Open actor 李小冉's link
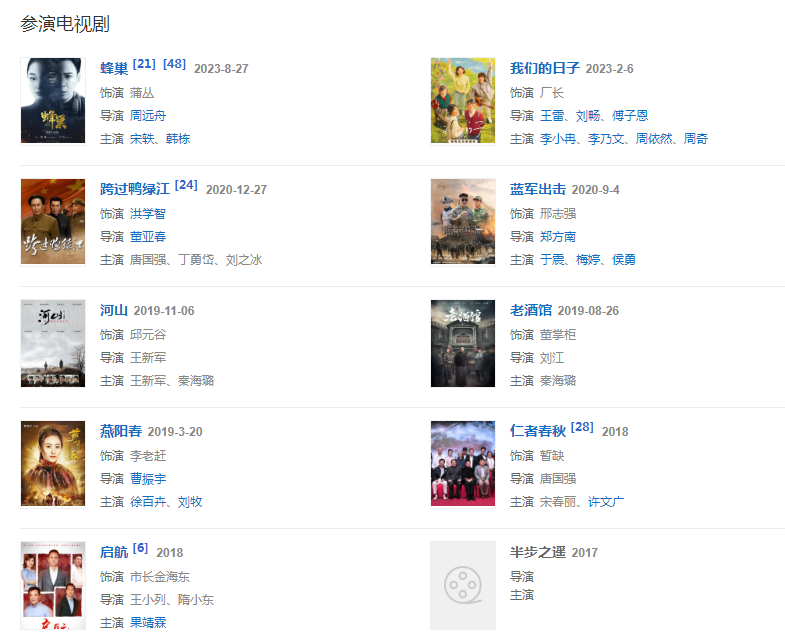This screenshot has width=785, height=641. click(557, 139)
